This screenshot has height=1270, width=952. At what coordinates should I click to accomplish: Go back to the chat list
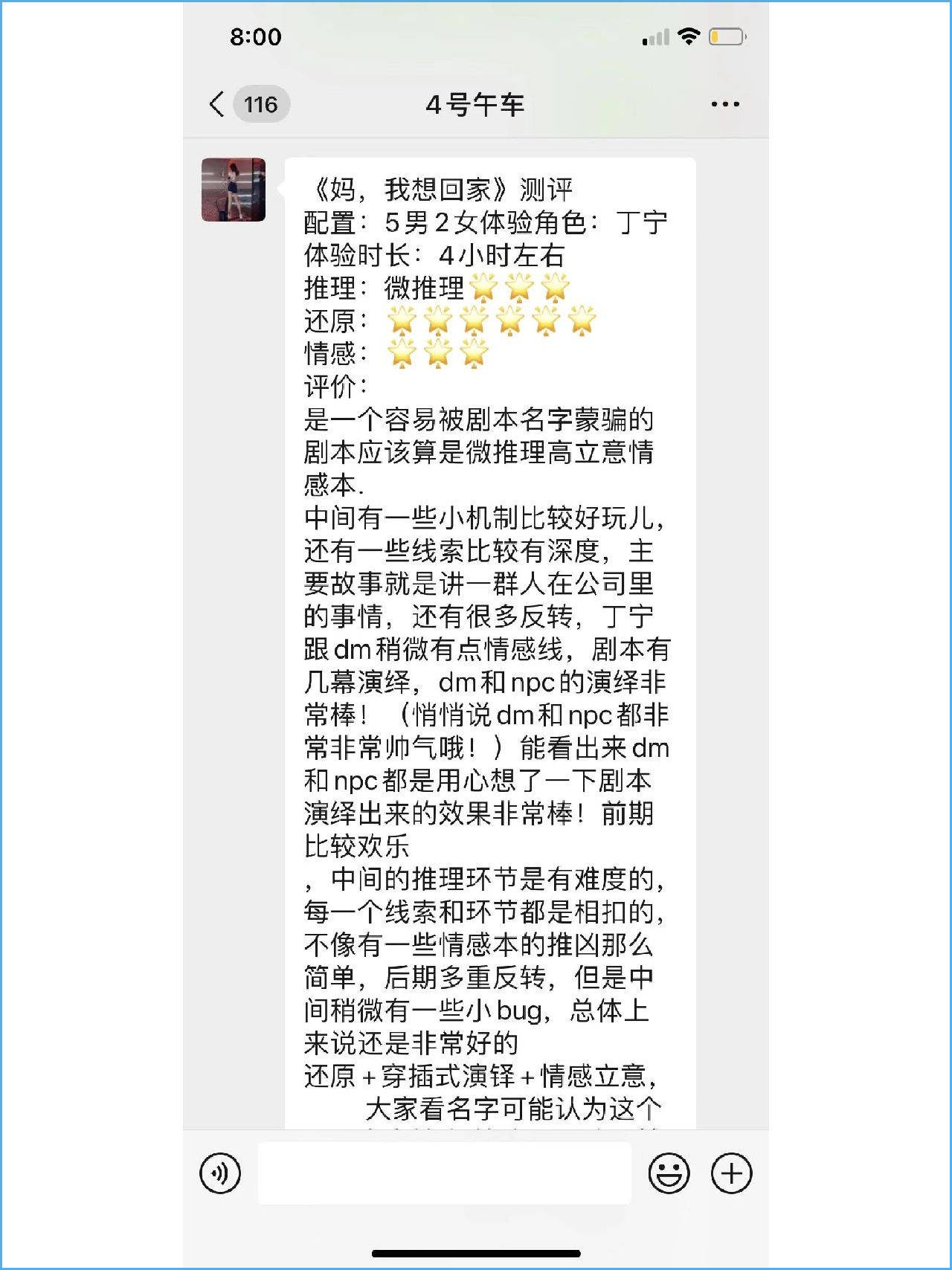[x=217, y=104]
